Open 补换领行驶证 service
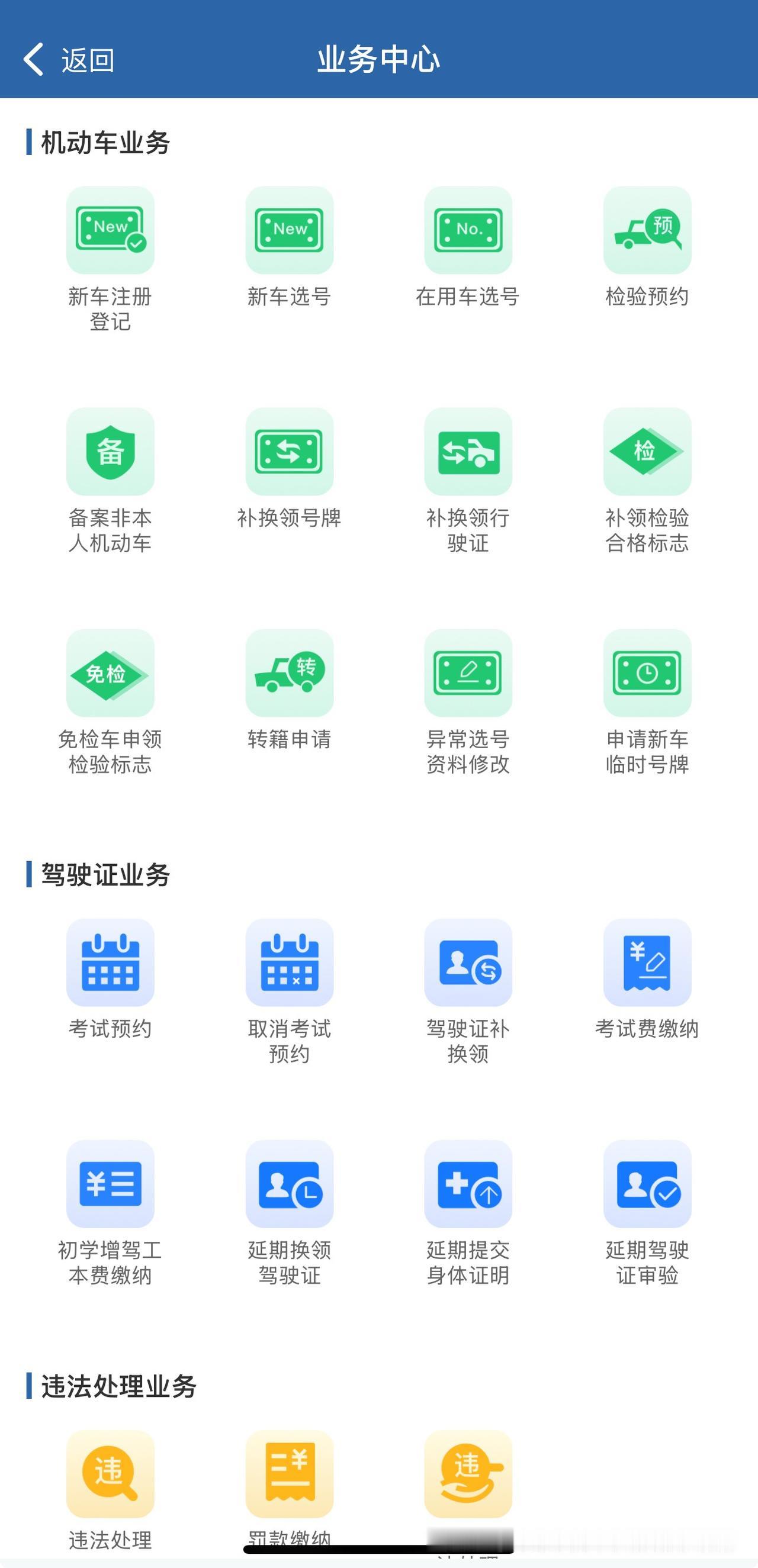The height and width of the screenshot is (1568, 758). (468, 452)
